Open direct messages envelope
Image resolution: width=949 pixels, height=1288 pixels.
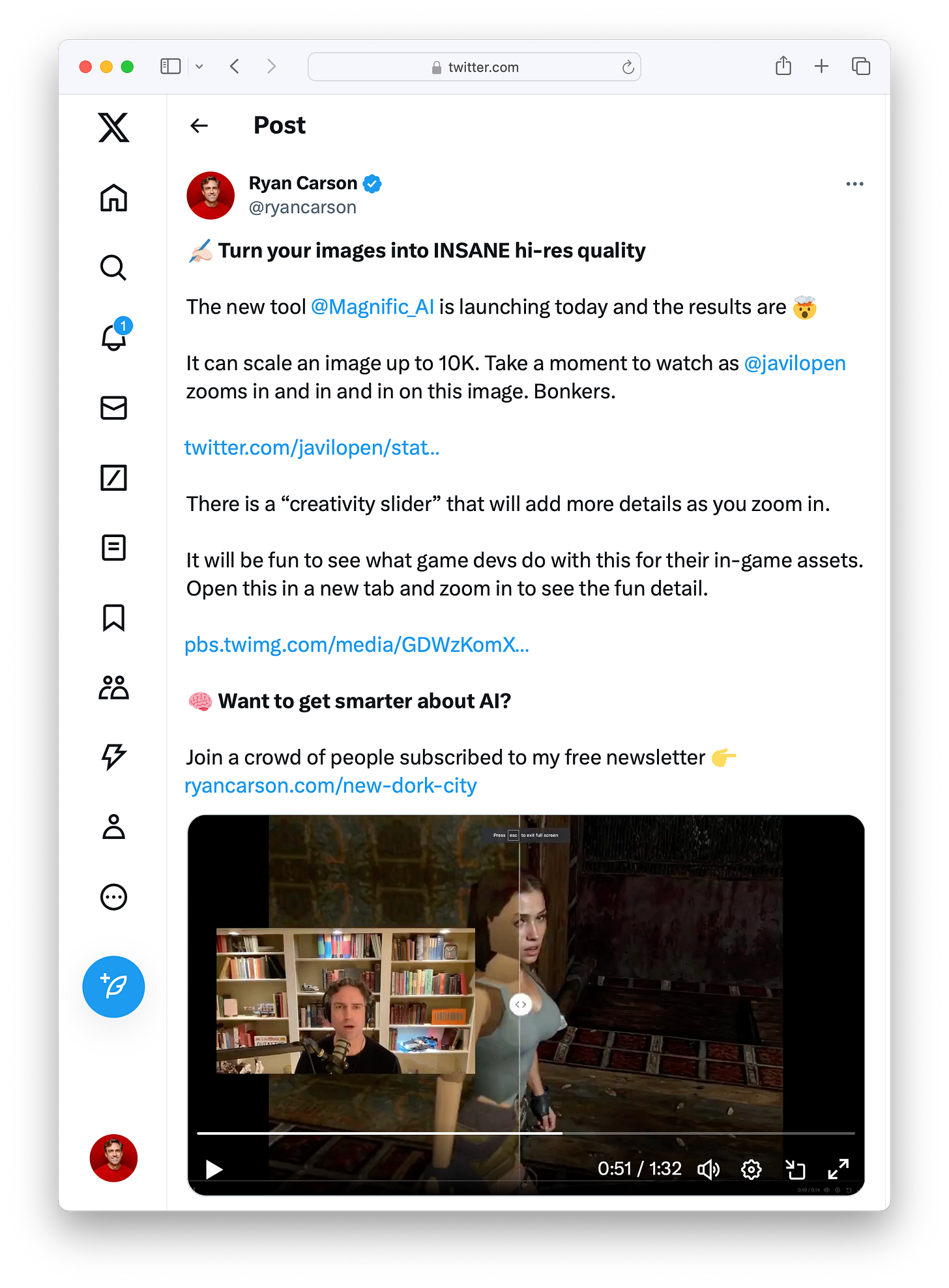pyautogui.click(x=113, y=408)
